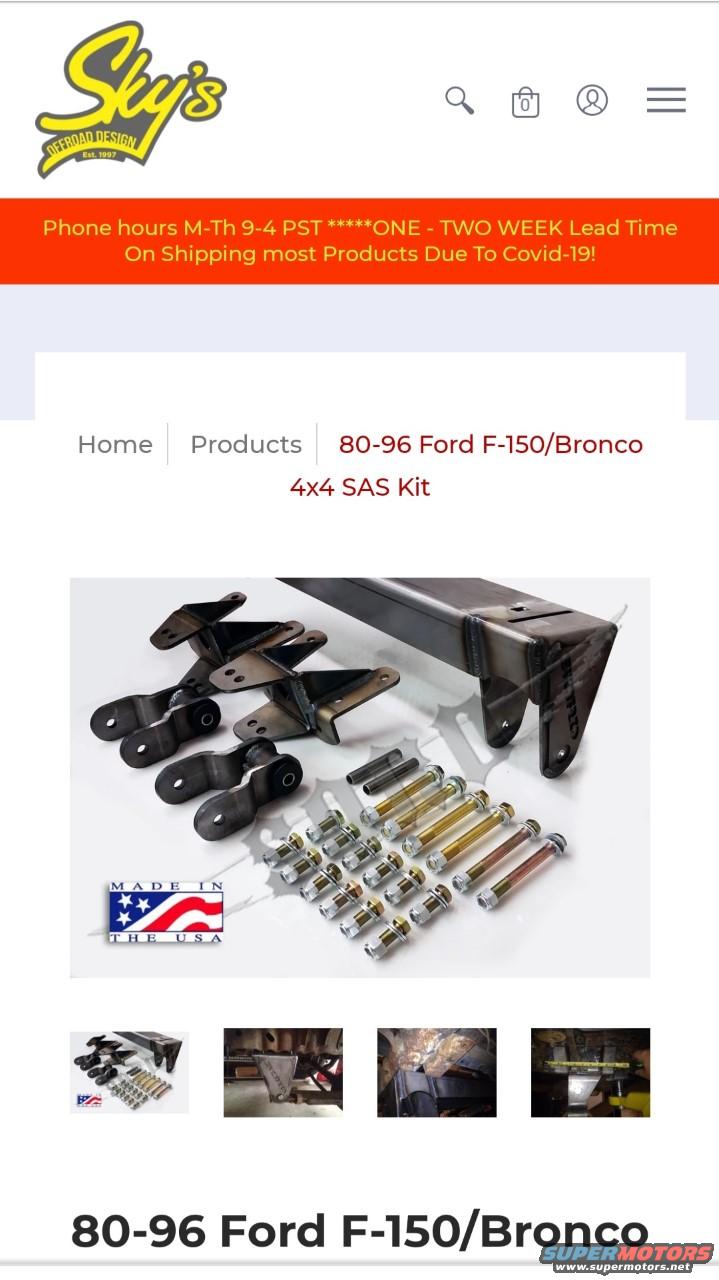
Task: Go to Sky's Offroad Design homepage logo
Action: point(131,99)
